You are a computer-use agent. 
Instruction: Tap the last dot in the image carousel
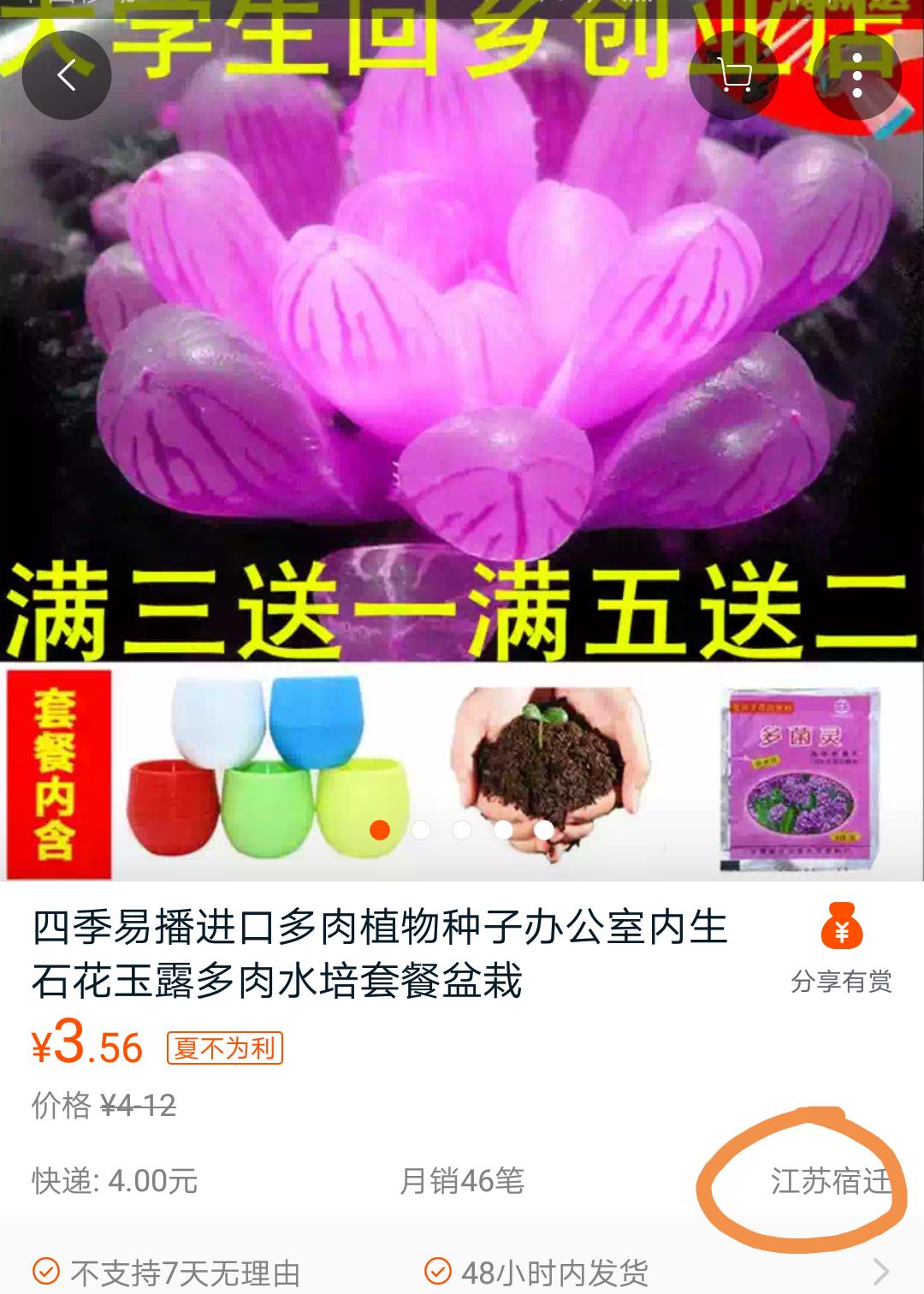544,830
